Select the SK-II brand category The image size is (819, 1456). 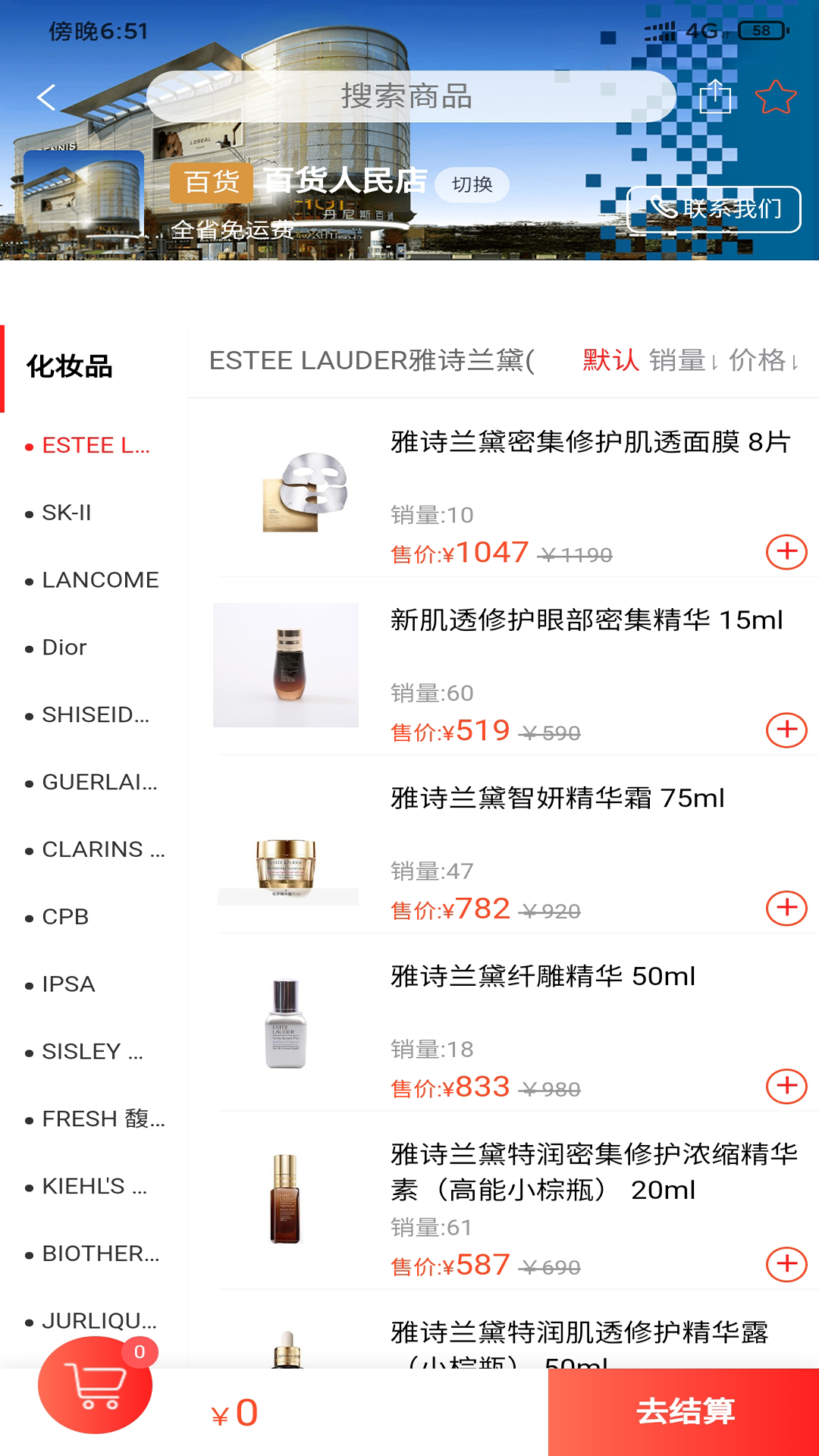point(67,513)
